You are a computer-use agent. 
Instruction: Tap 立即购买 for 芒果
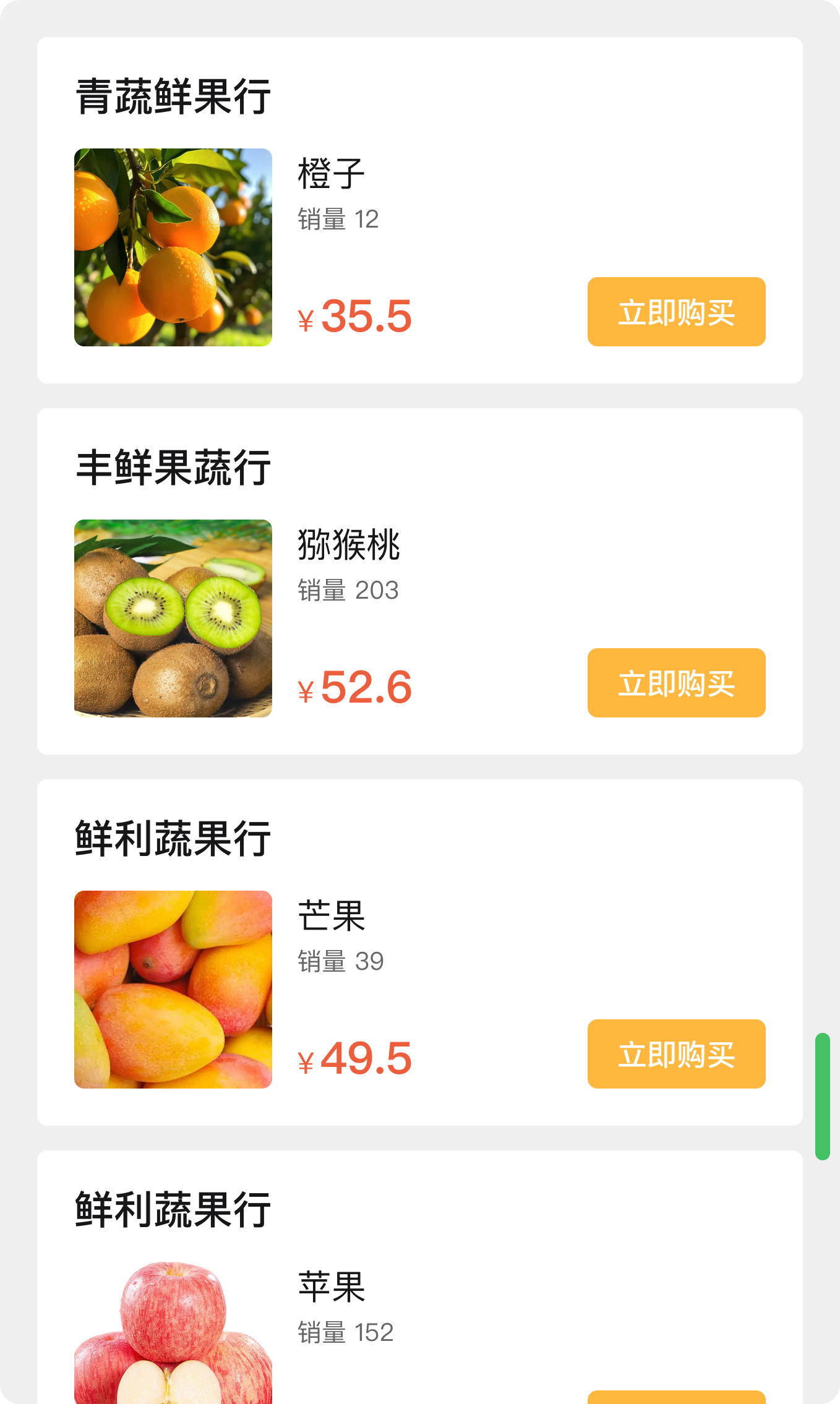click(x=676, y=1054)
